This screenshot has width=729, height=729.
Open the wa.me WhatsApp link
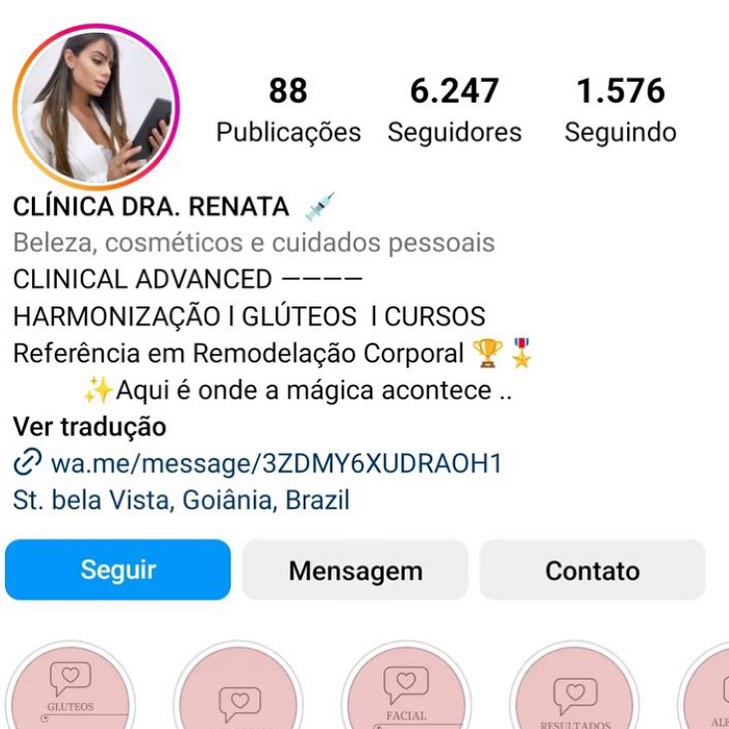[x=275, y=463]
